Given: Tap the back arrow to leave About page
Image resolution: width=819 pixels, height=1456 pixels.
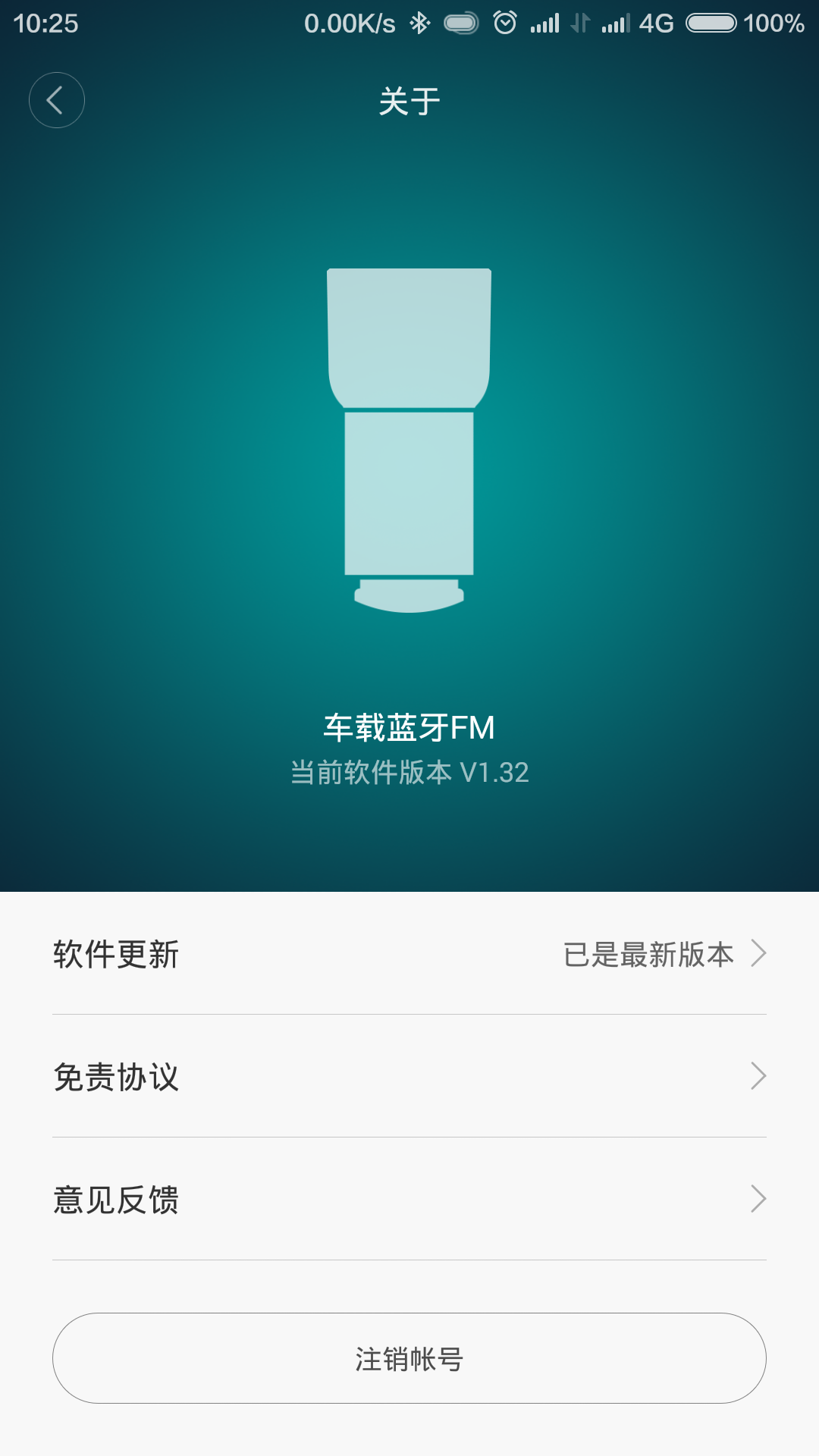Looking at the screenshot, I should click(x=56, y=99).
